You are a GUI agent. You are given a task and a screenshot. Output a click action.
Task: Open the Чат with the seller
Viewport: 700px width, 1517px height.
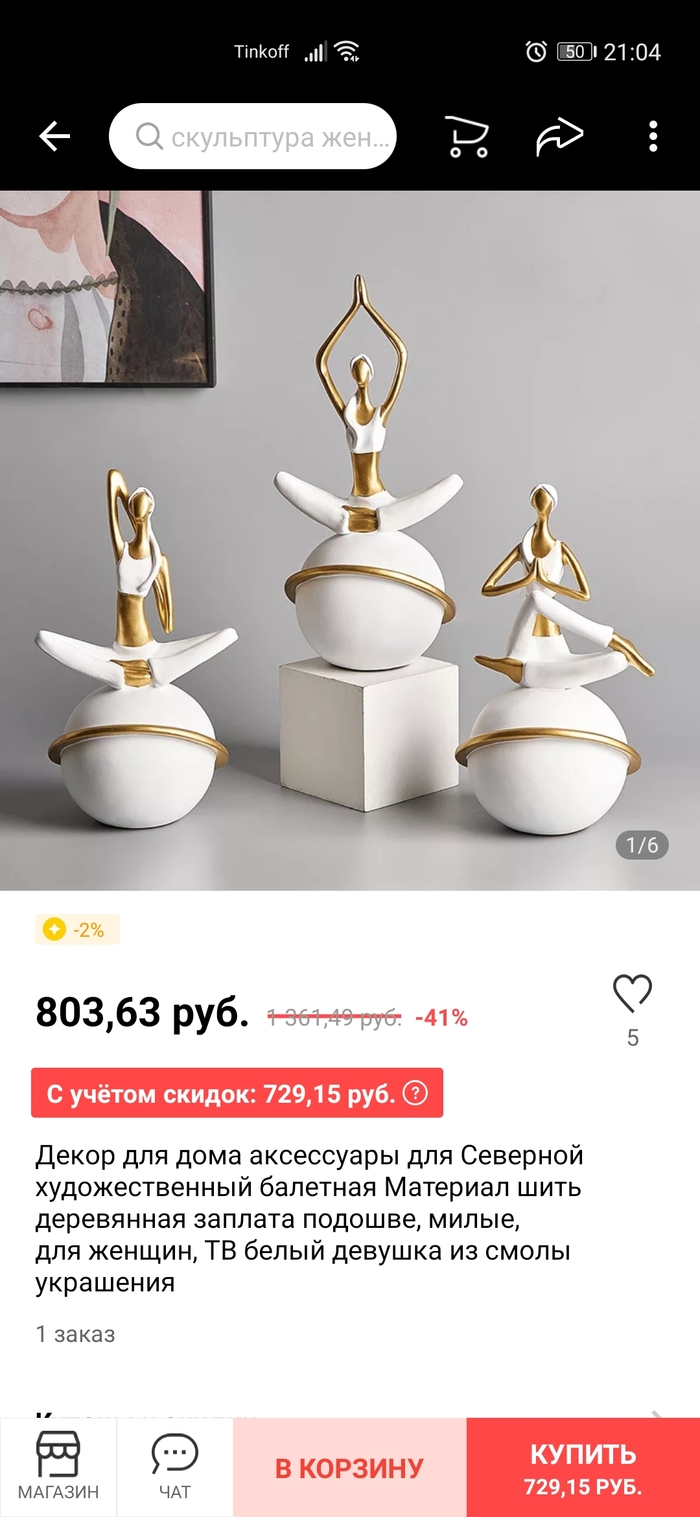pos(175,1466)
